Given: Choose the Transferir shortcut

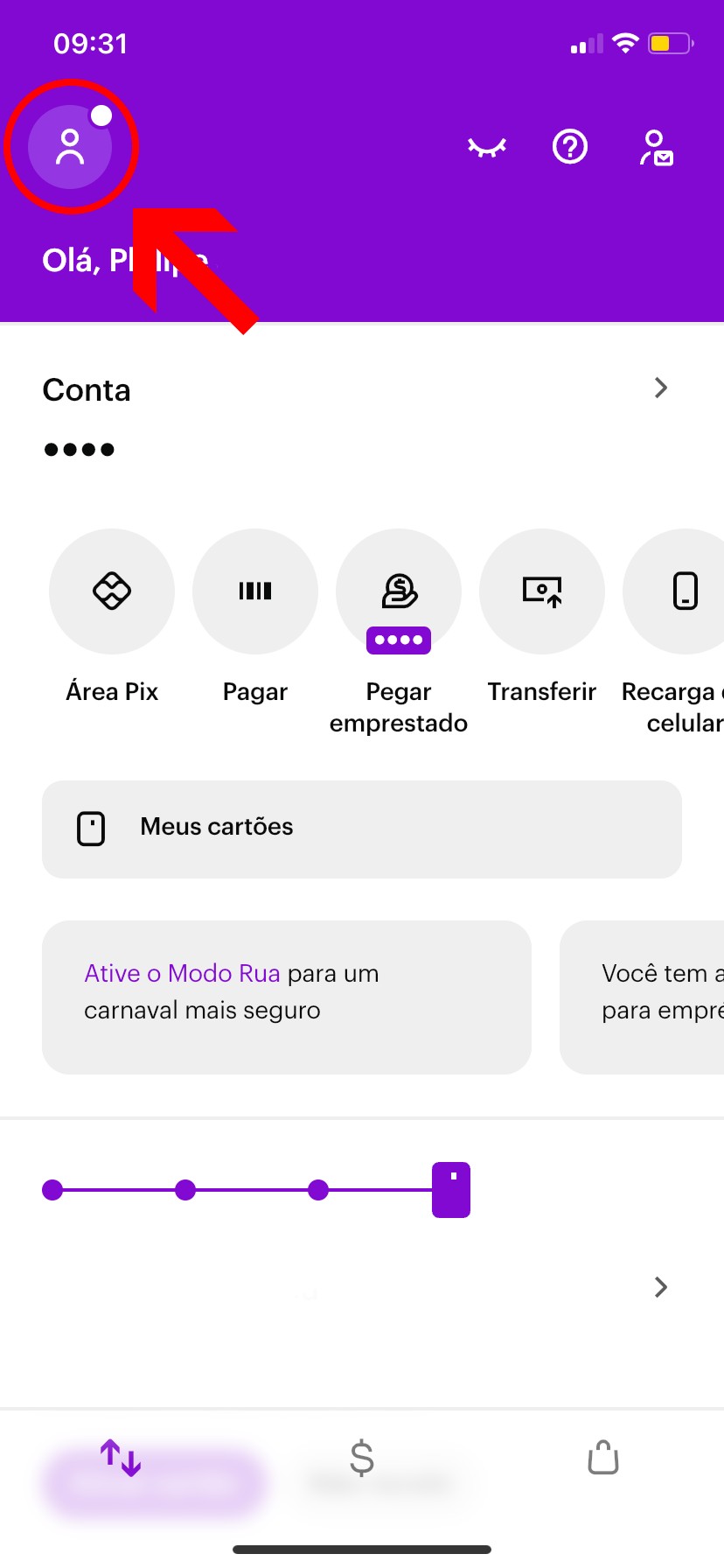Looking at the screenshot, I should coord(542,591).
